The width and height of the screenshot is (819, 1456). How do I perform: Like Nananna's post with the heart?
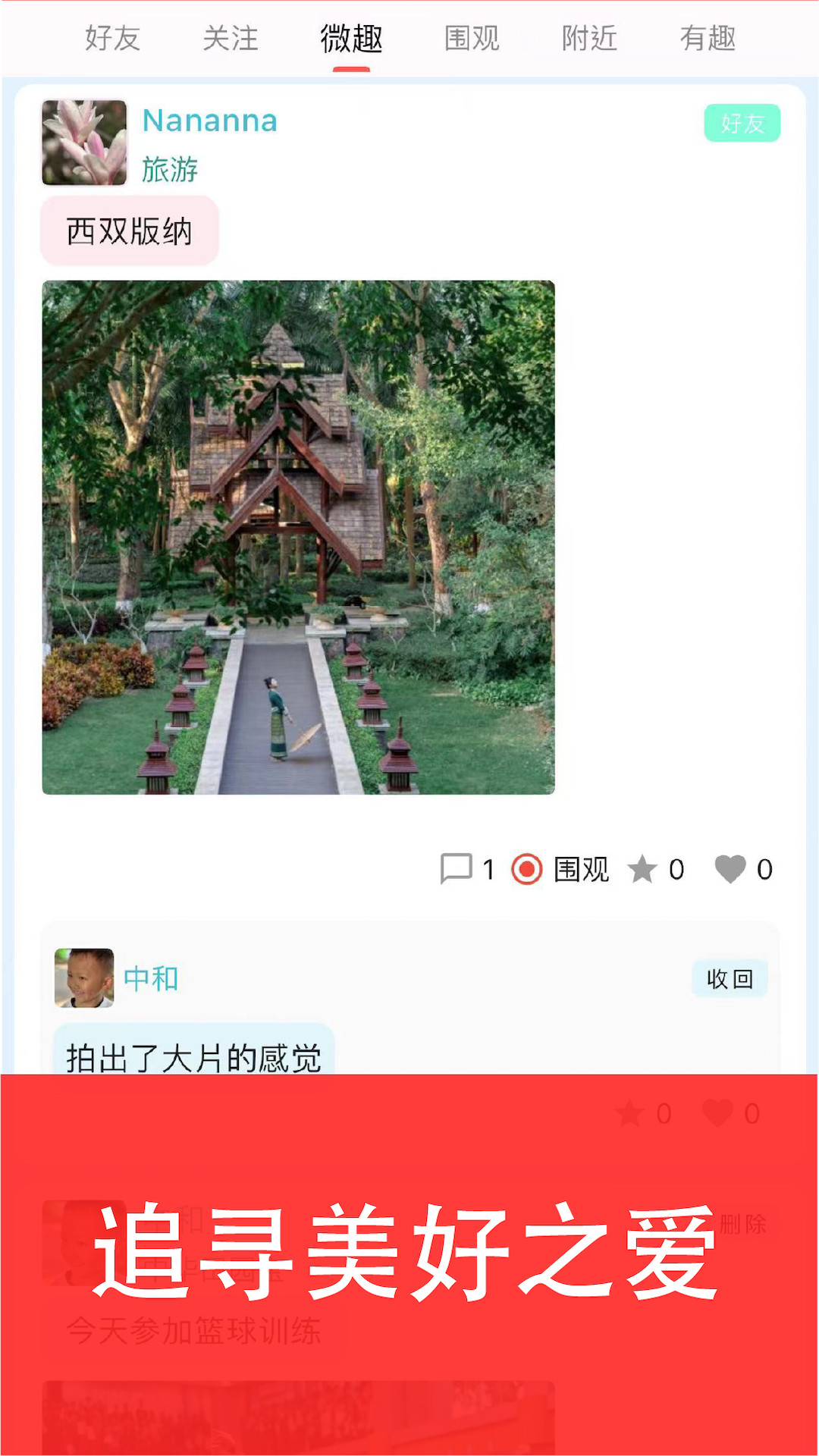coord(730,869)
